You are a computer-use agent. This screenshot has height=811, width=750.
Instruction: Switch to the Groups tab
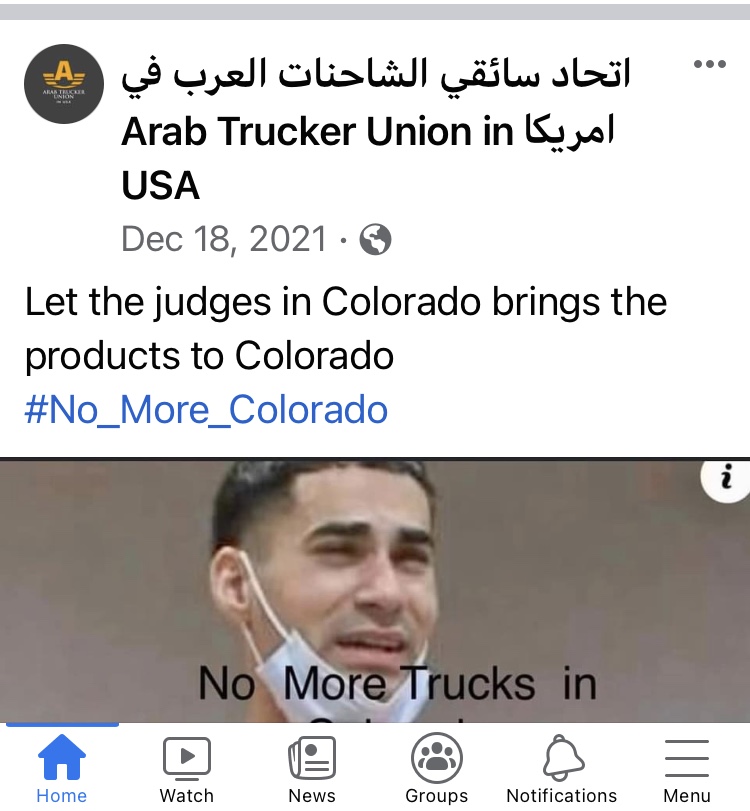(437, 768)
